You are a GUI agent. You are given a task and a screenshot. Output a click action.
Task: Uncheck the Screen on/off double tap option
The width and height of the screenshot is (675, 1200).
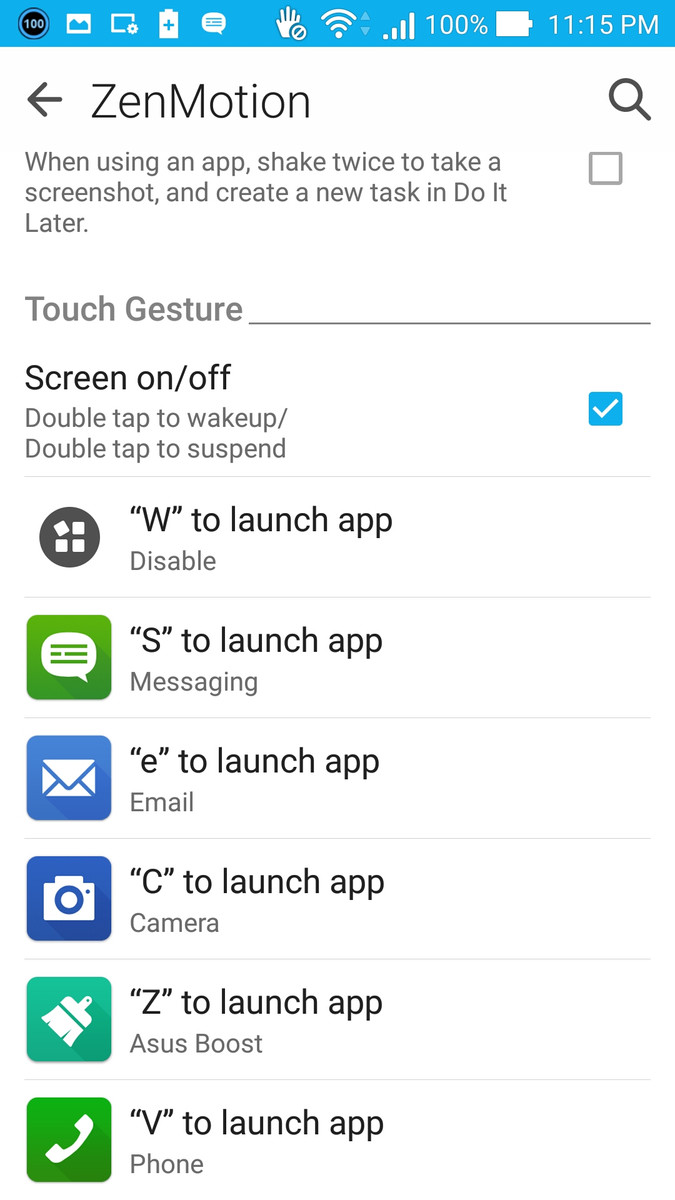(x=605, y=409)
